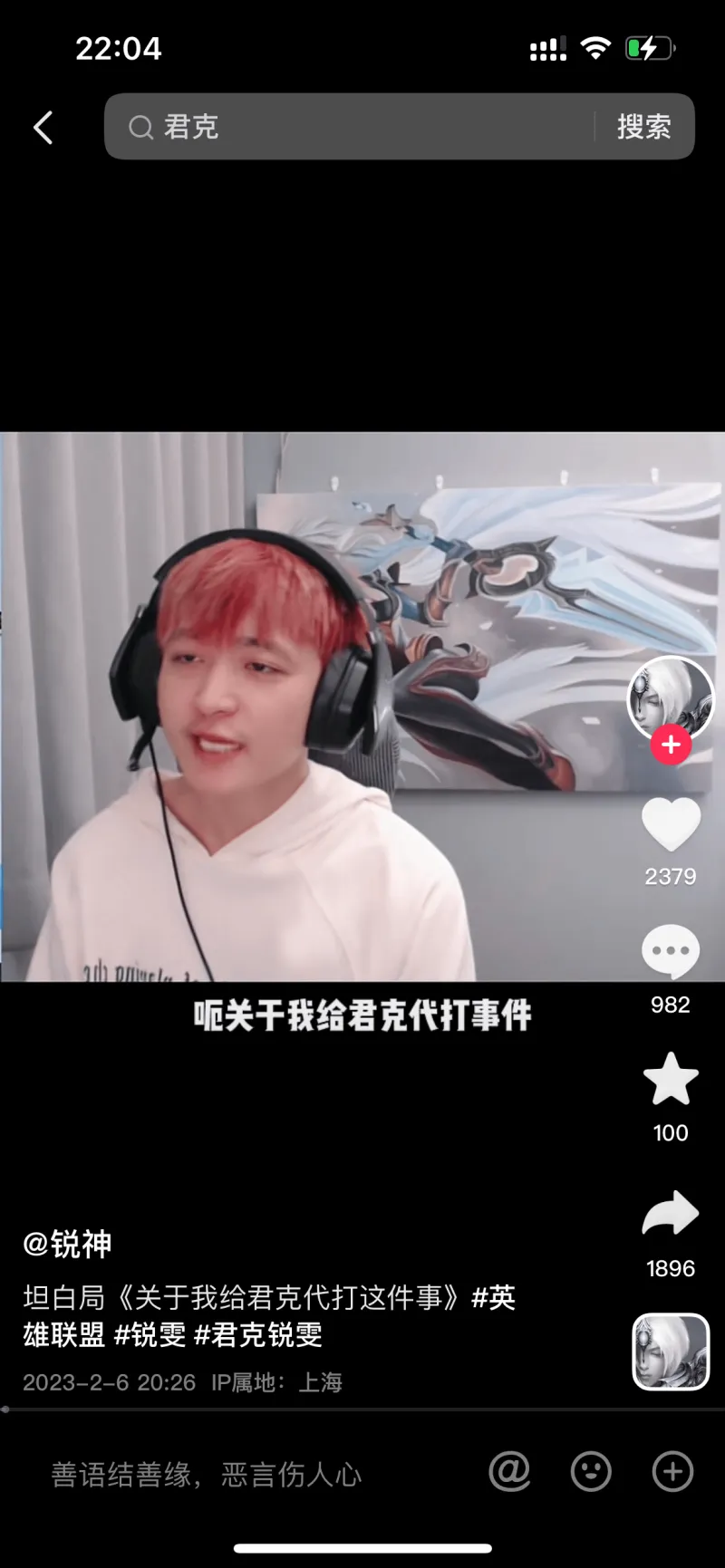Go back using the arrow
This screenshot has height=1568, width=725.
pyautogui.click(x=43, y=128)
